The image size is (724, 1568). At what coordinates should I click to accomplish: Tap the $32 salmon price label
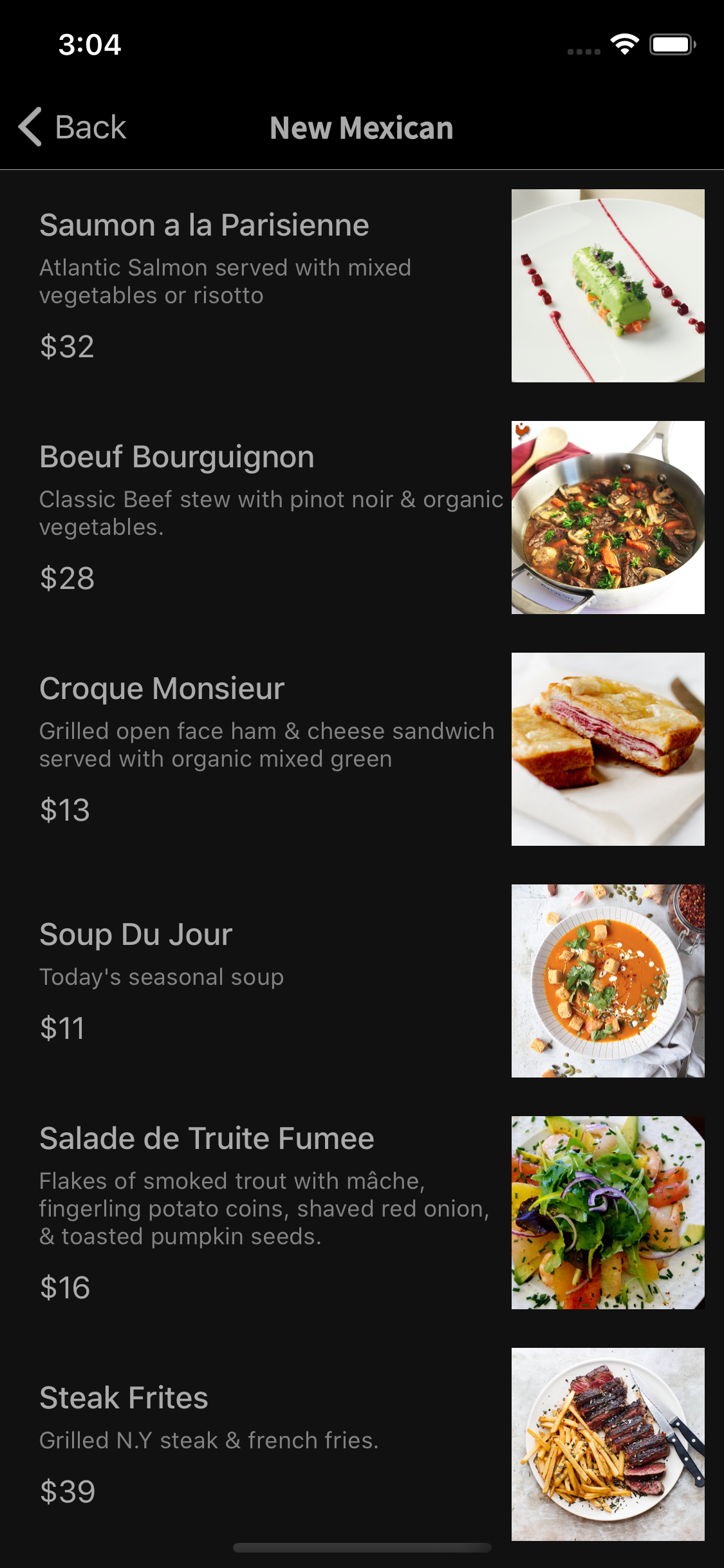[66, 346]
